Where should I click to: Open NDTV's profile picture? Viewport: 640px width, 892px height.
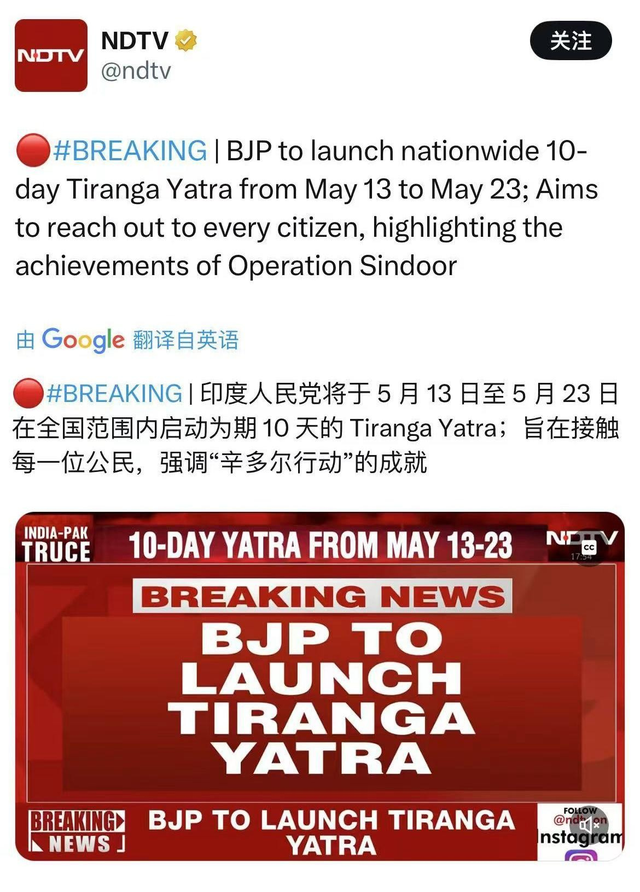coord(52,55)
